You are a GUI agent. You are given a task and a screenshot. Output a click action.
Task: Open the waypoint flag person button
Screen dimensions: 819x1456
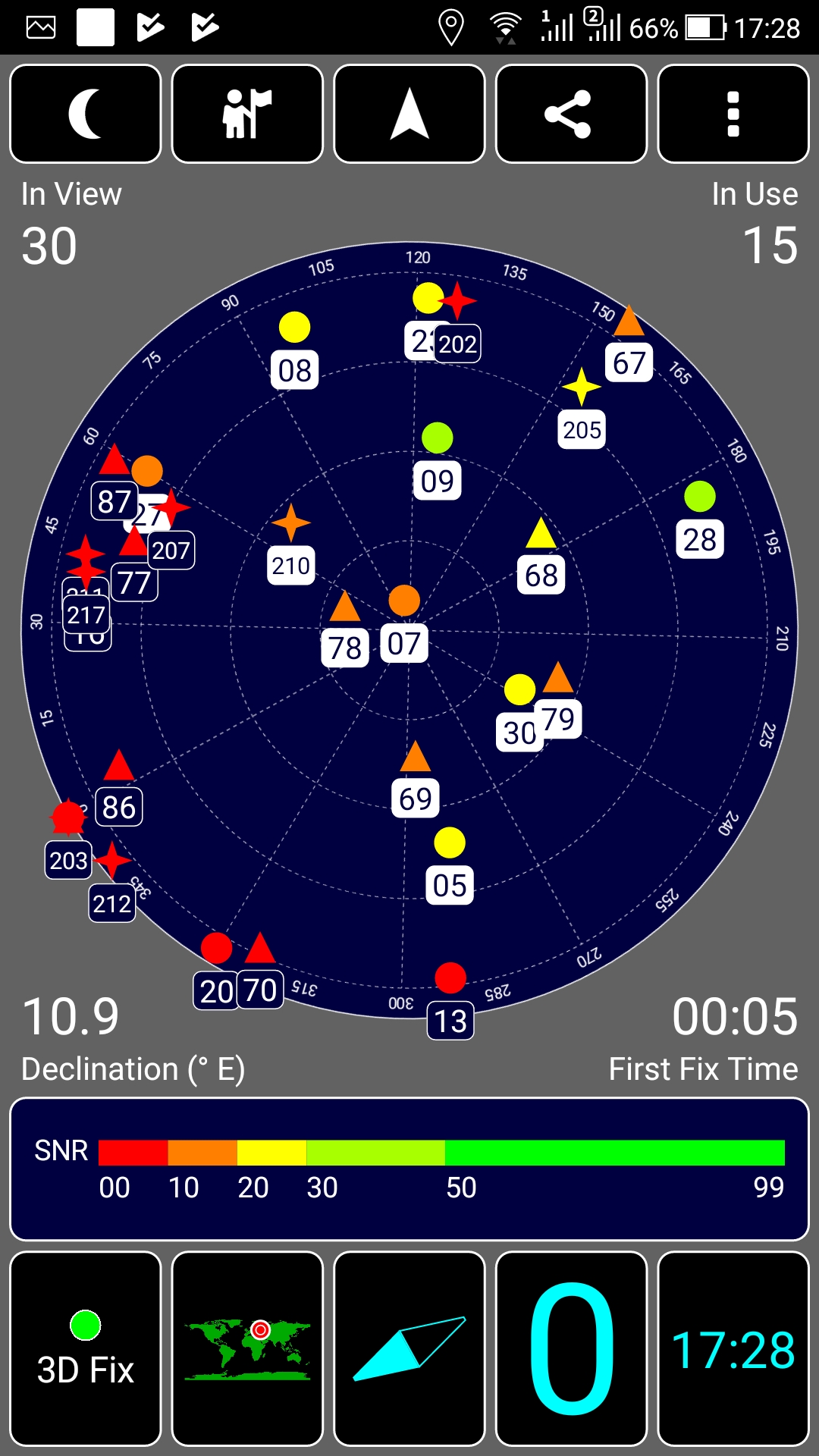[247, 114]
